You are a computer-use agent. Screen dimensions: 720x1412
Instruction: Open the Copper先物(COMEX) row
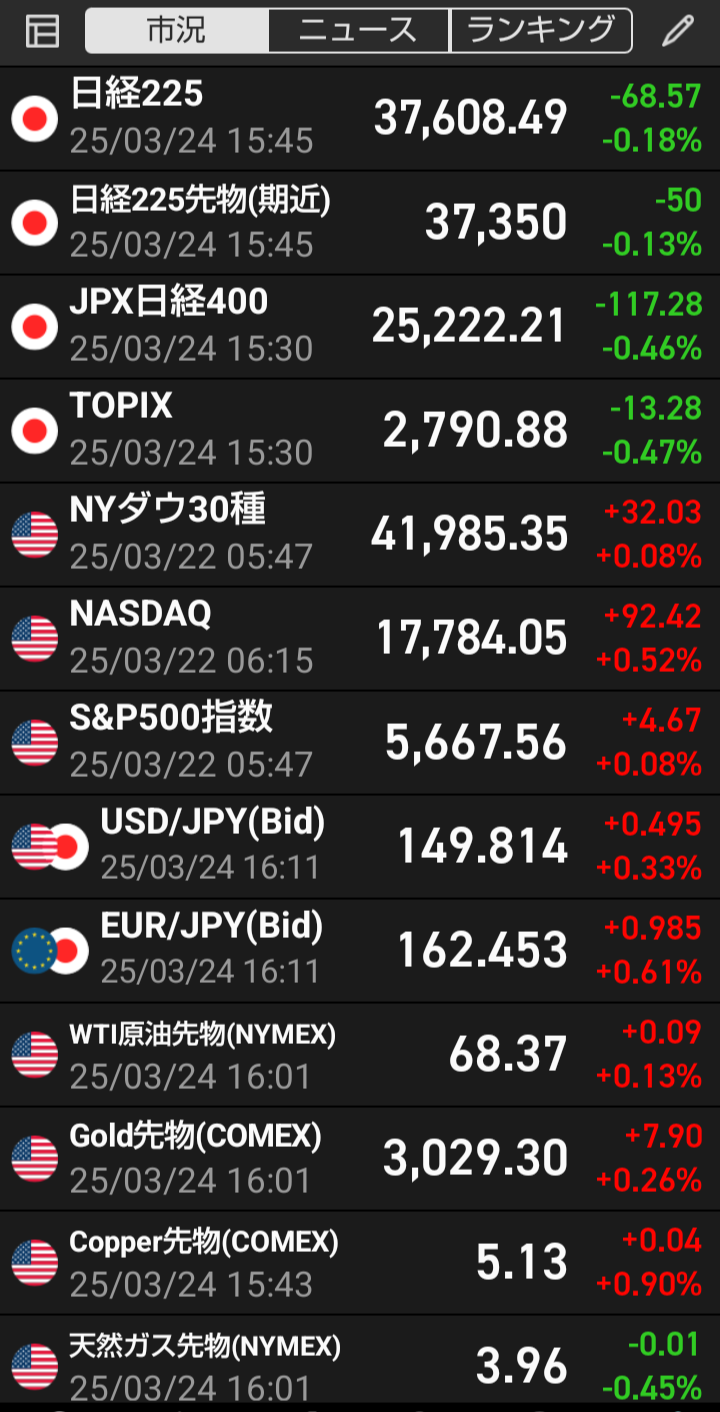coord(360,1263)
